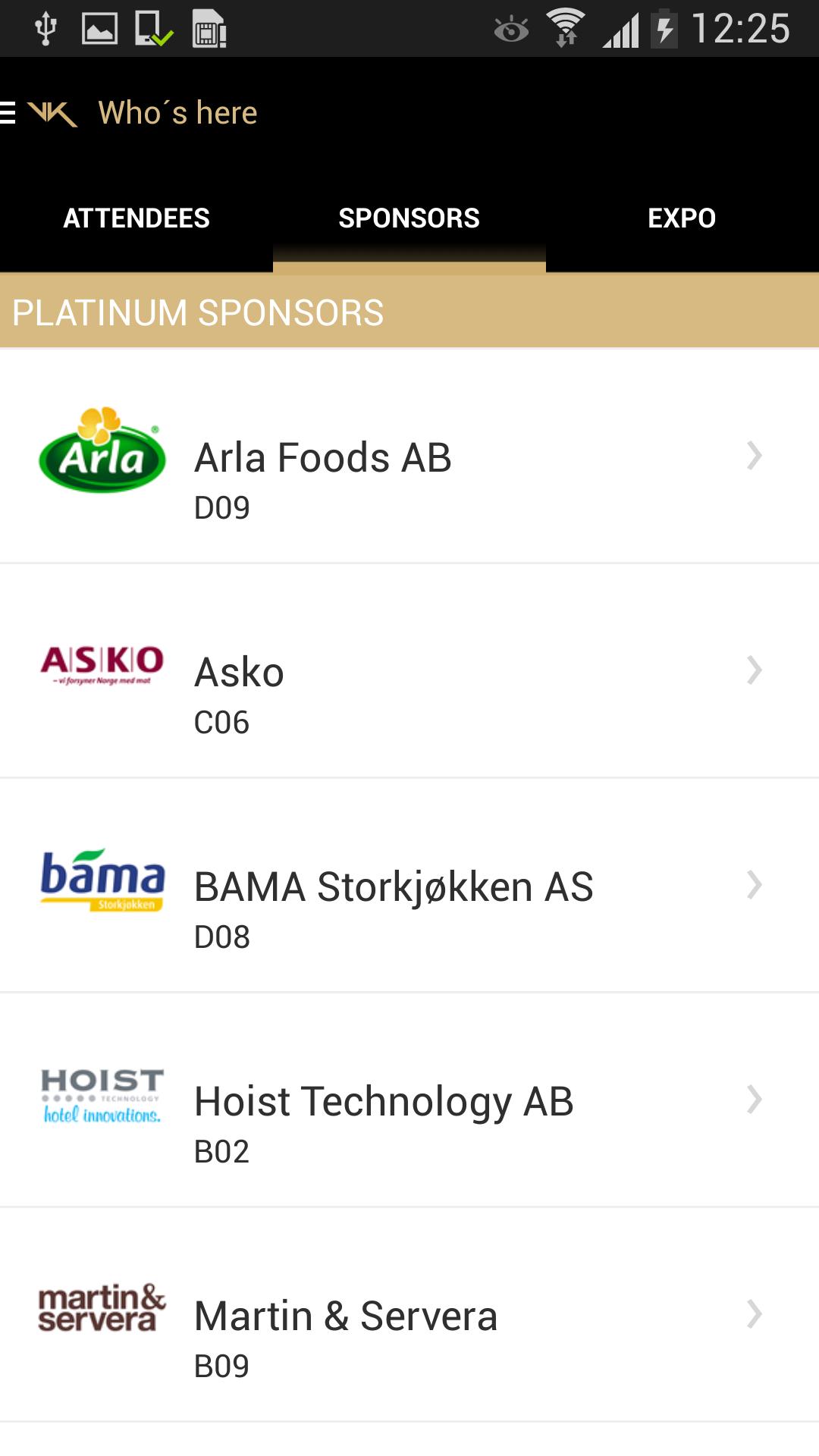
Task: Open BAMA Storkjøkken AS sponsor entry
Action: tap(409, 886)
